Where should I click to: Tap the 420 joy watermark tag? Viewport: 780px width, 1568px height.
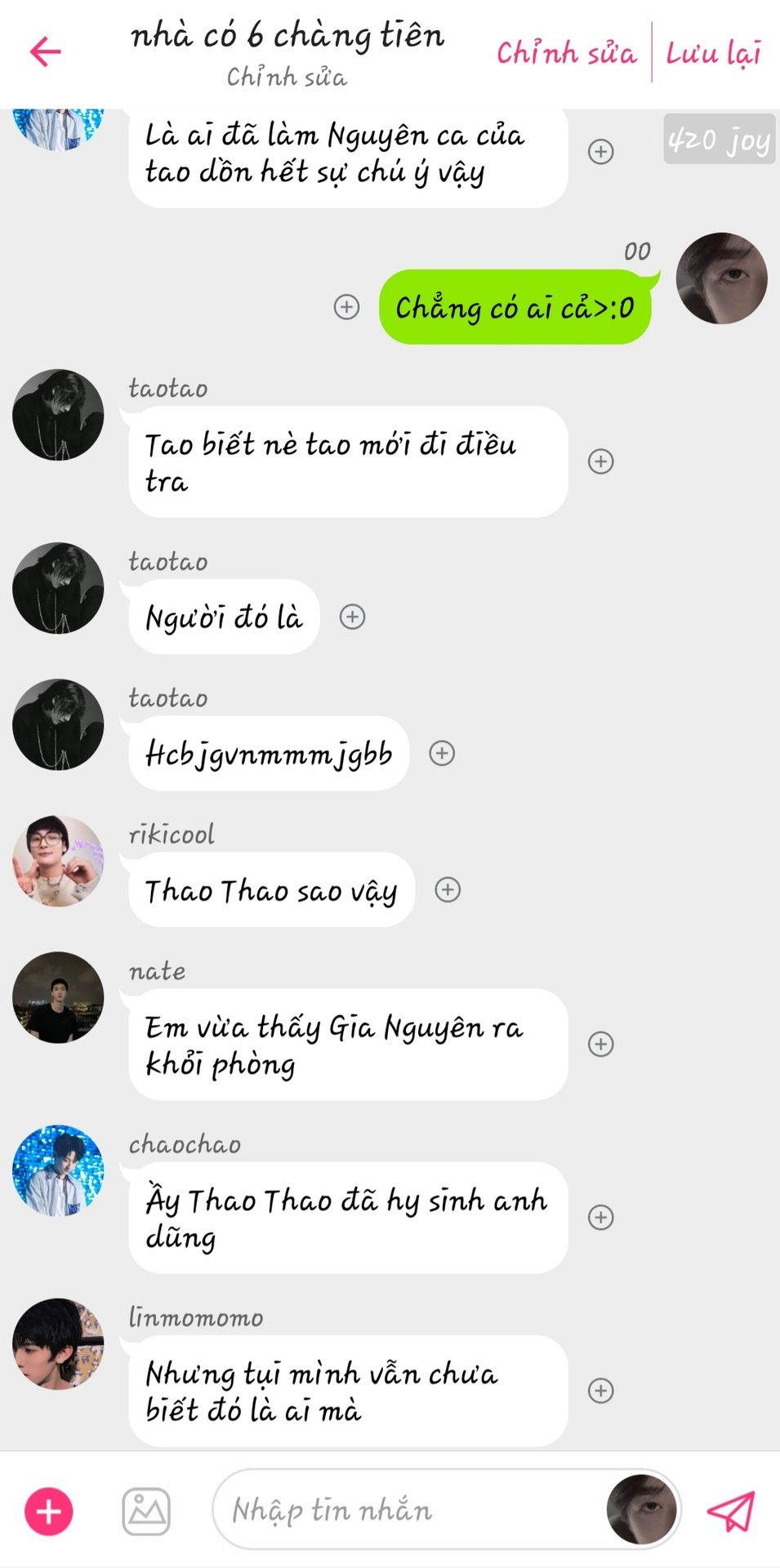[x=719, y=140]
